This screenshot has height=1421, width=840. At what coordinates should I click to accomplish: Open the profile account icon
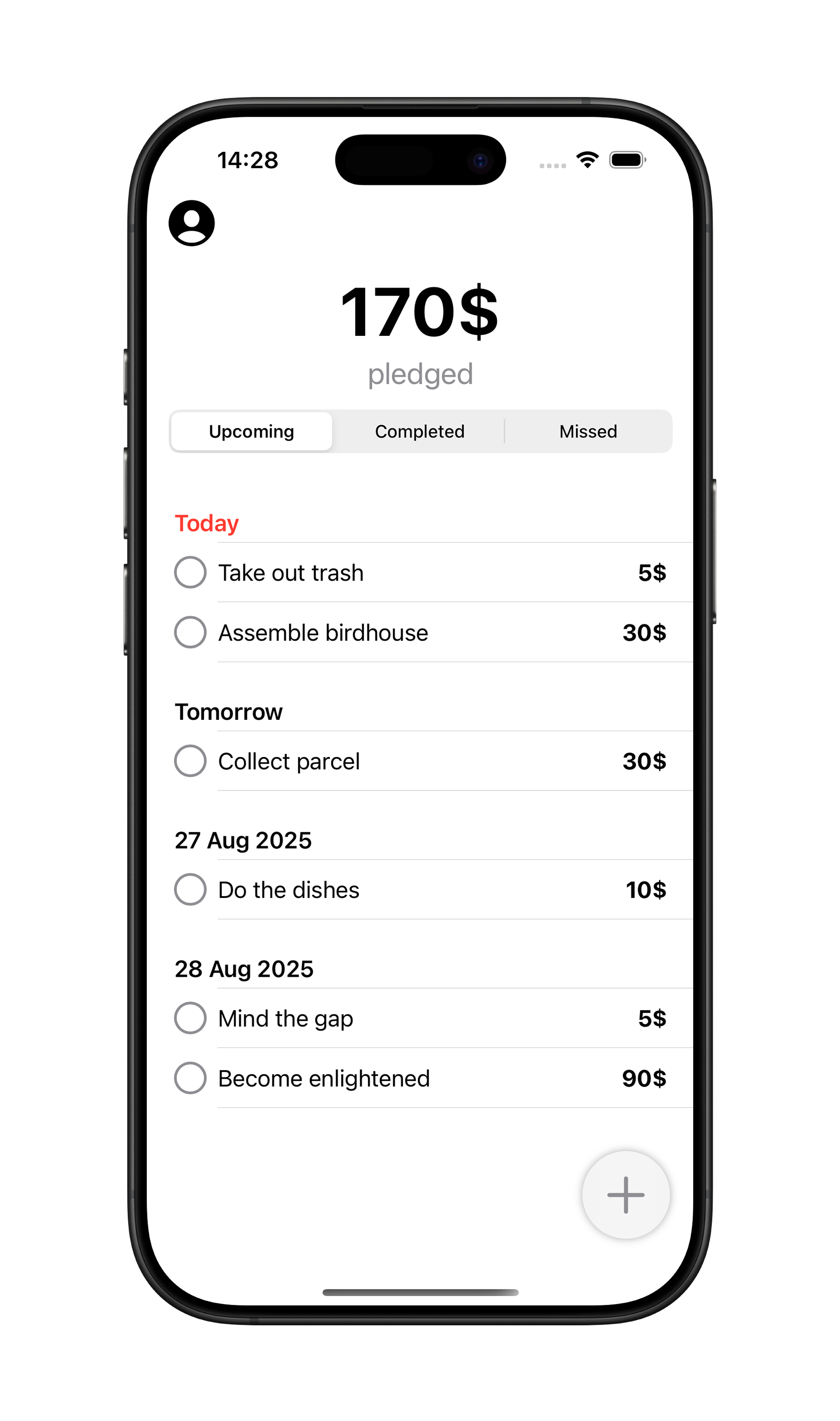pos(191,223)
